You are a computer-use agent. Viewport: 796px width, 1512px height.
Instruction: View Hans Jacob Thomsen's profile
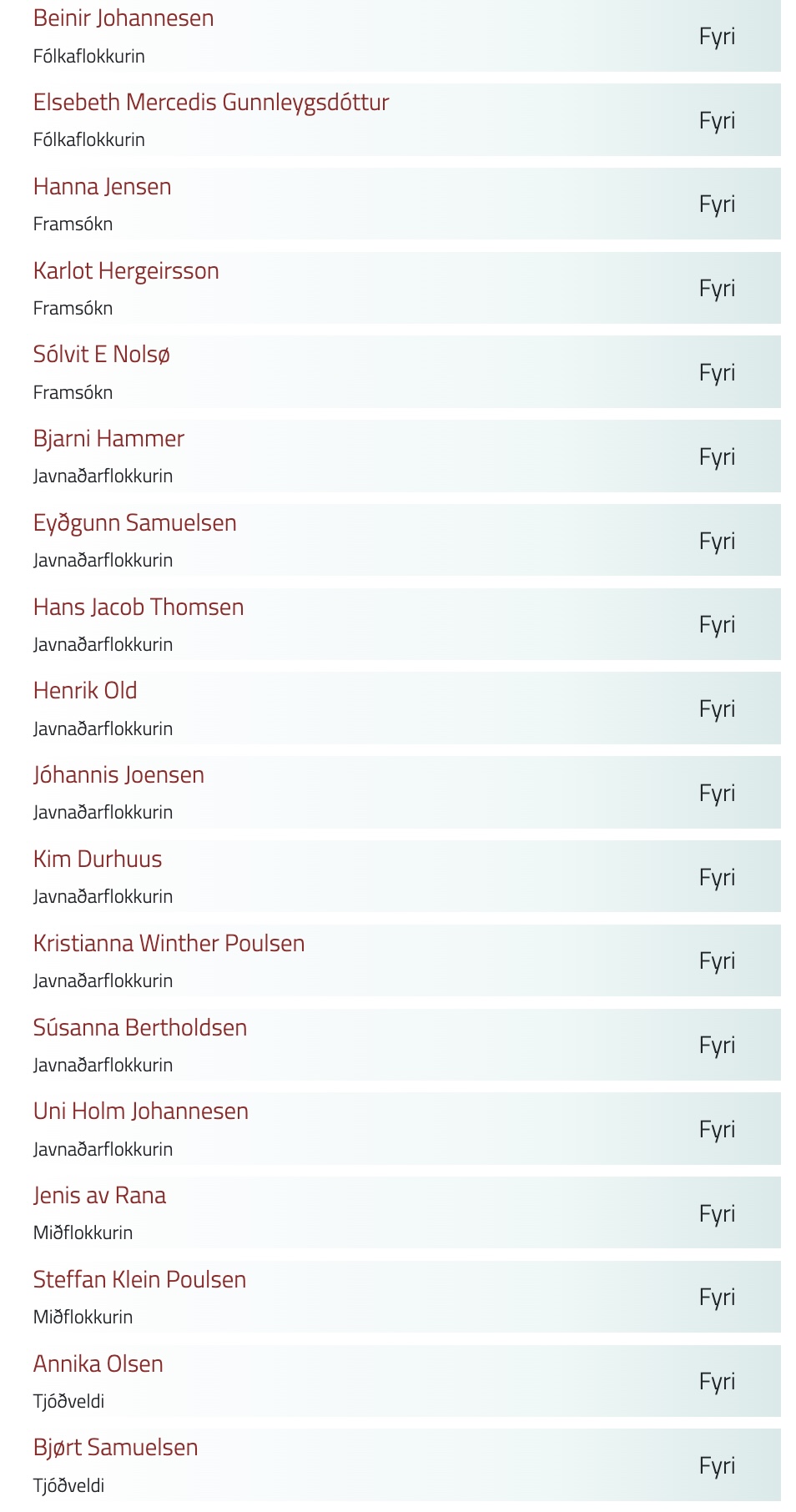pyautogui.click(x=139, y=607)
